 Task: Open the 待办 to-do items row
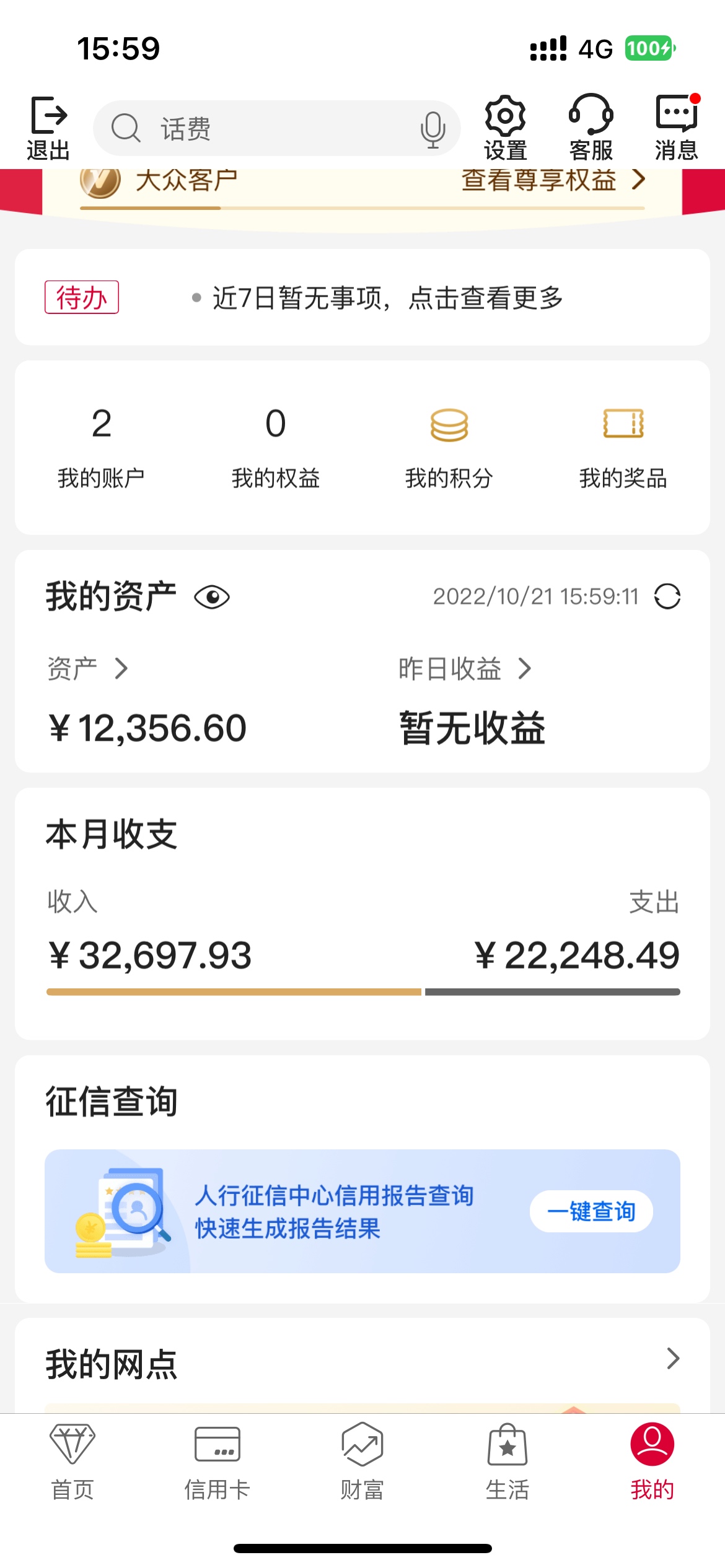(x=362, y=297)
